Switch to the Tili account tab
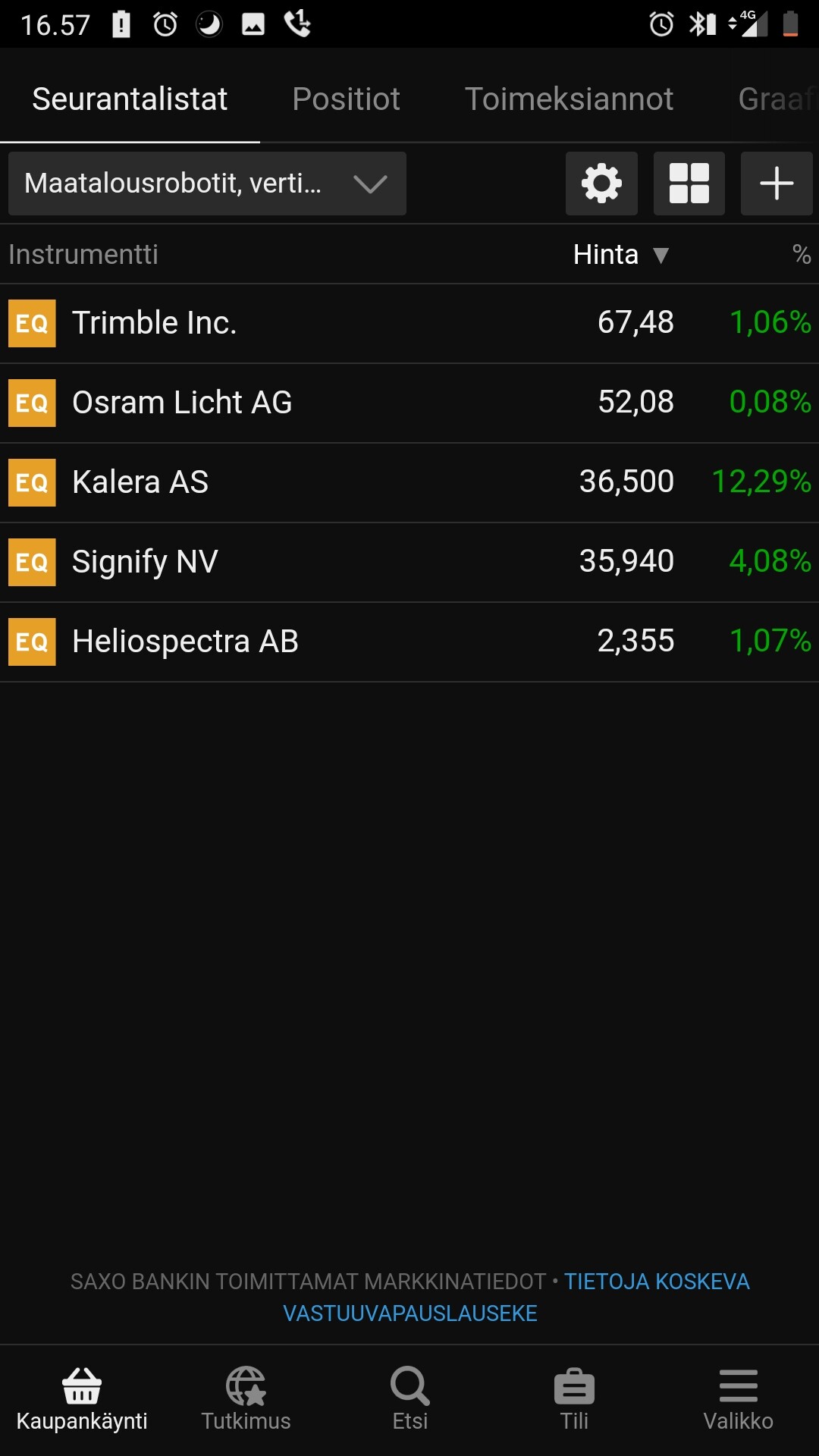This screenshot has height=1456, width=819. (x=574, y=1399)
